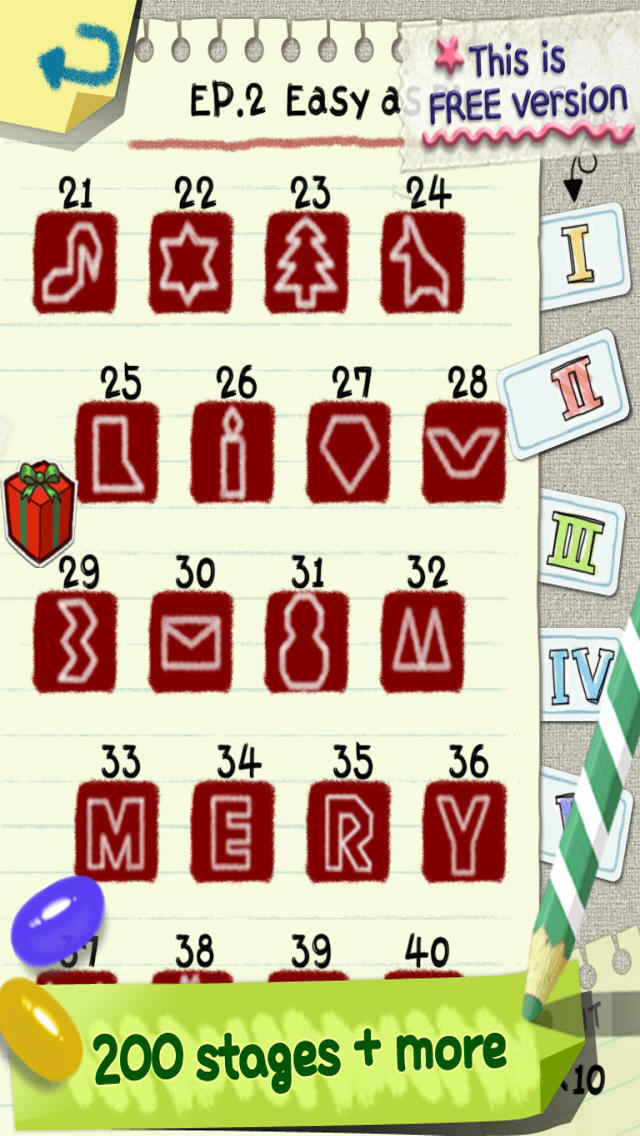Viewport: 640px width, 1136px height.
Task: Select stage 22 star puzzle
Action: point(191,263)
